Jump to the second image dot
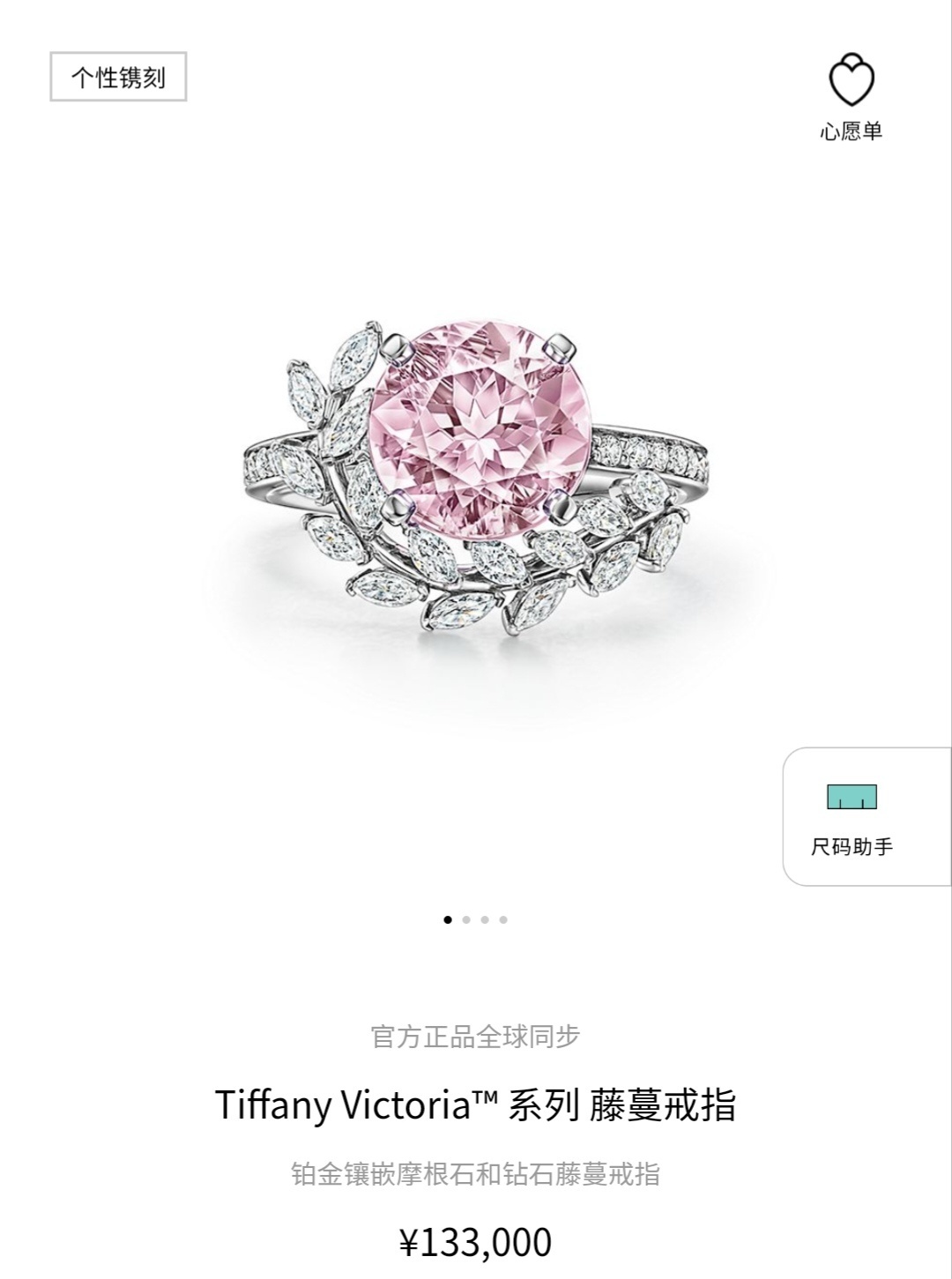This screenshot has width=952, height=1279. tap(466, 919)
